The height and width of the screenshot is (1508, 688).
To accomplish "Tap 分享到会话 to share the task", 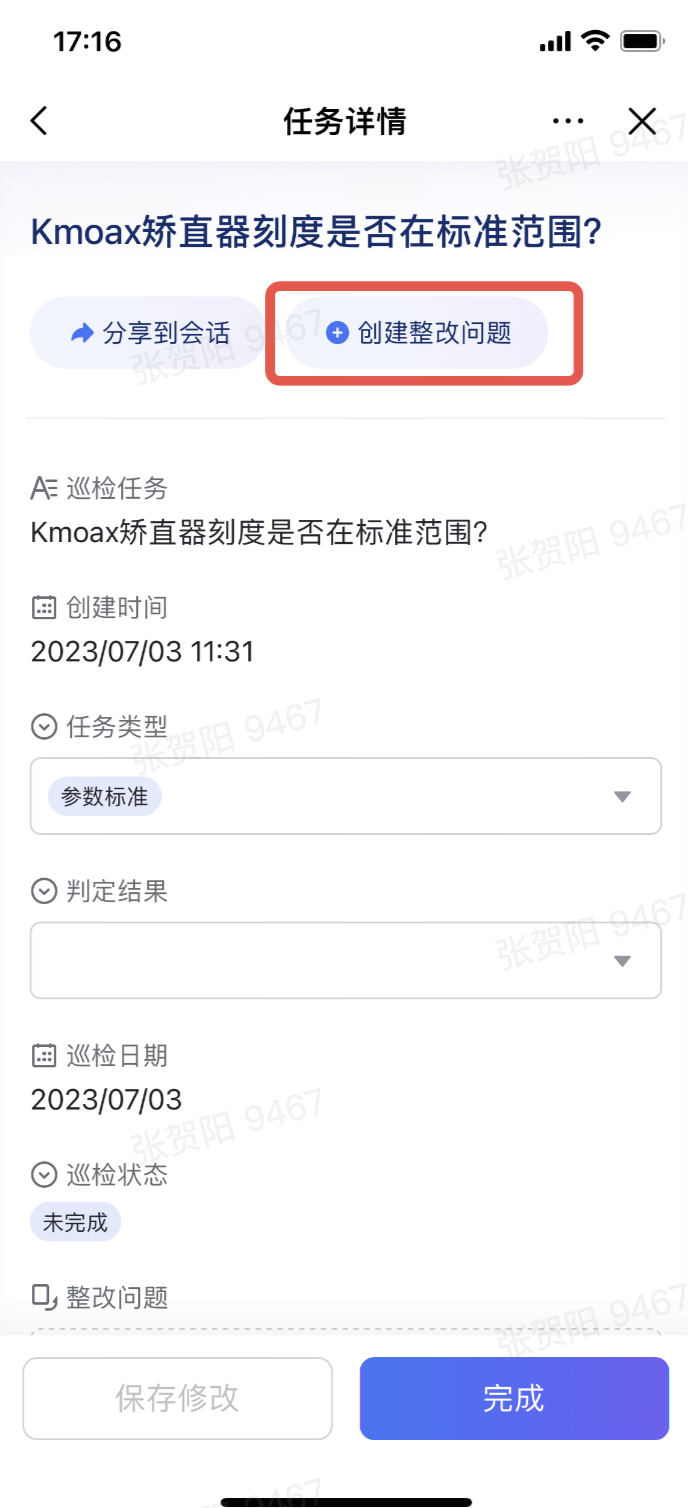I will point(148,333).
